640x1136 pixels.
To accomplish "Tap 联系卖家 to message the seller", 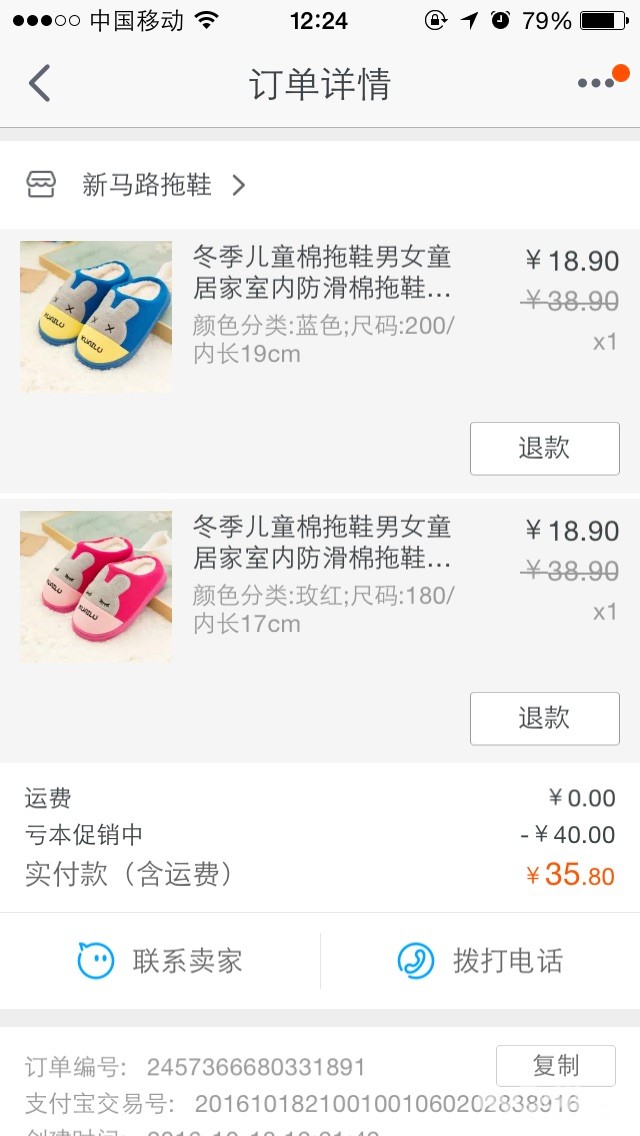I will pos(160,961).
